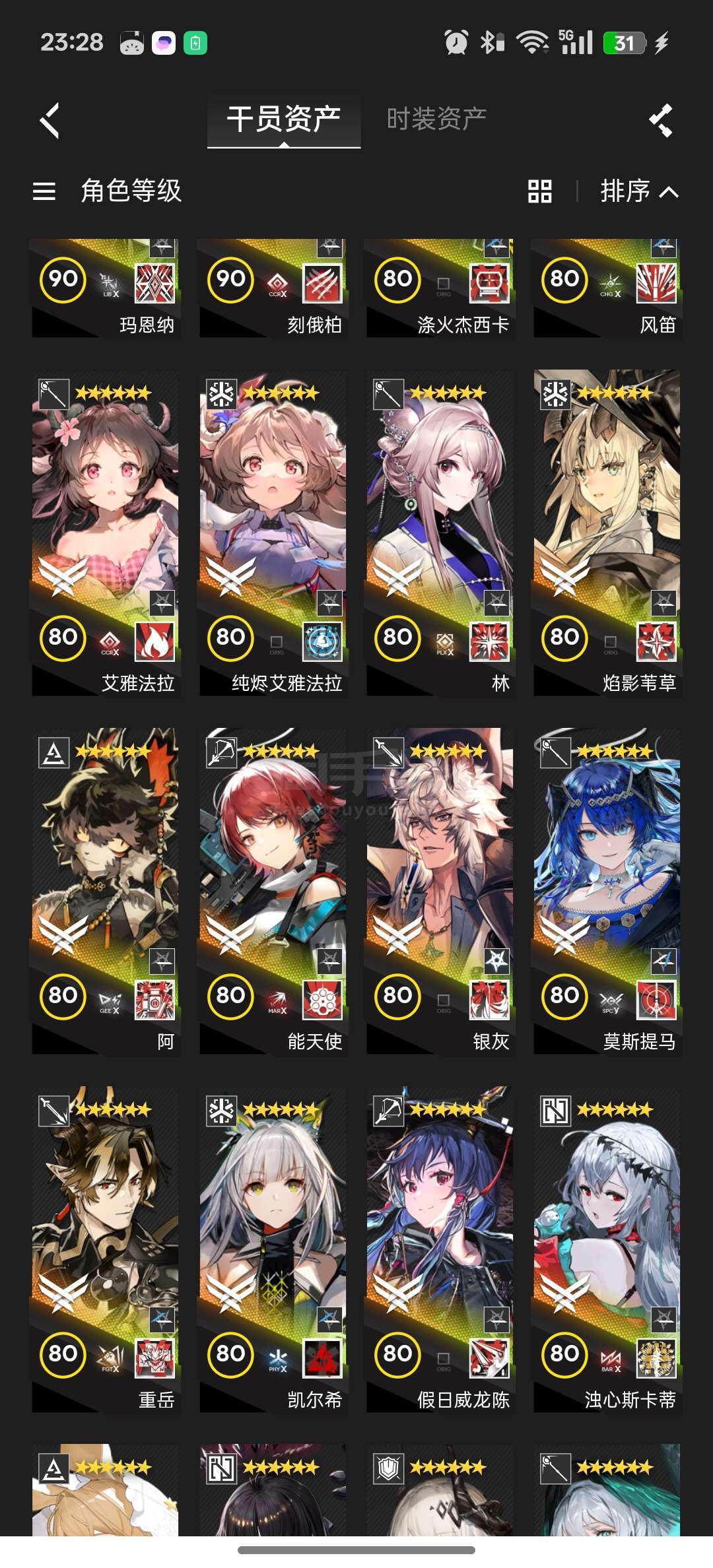
Task: Open the 角色等级 filter menu
Action: 107,191
